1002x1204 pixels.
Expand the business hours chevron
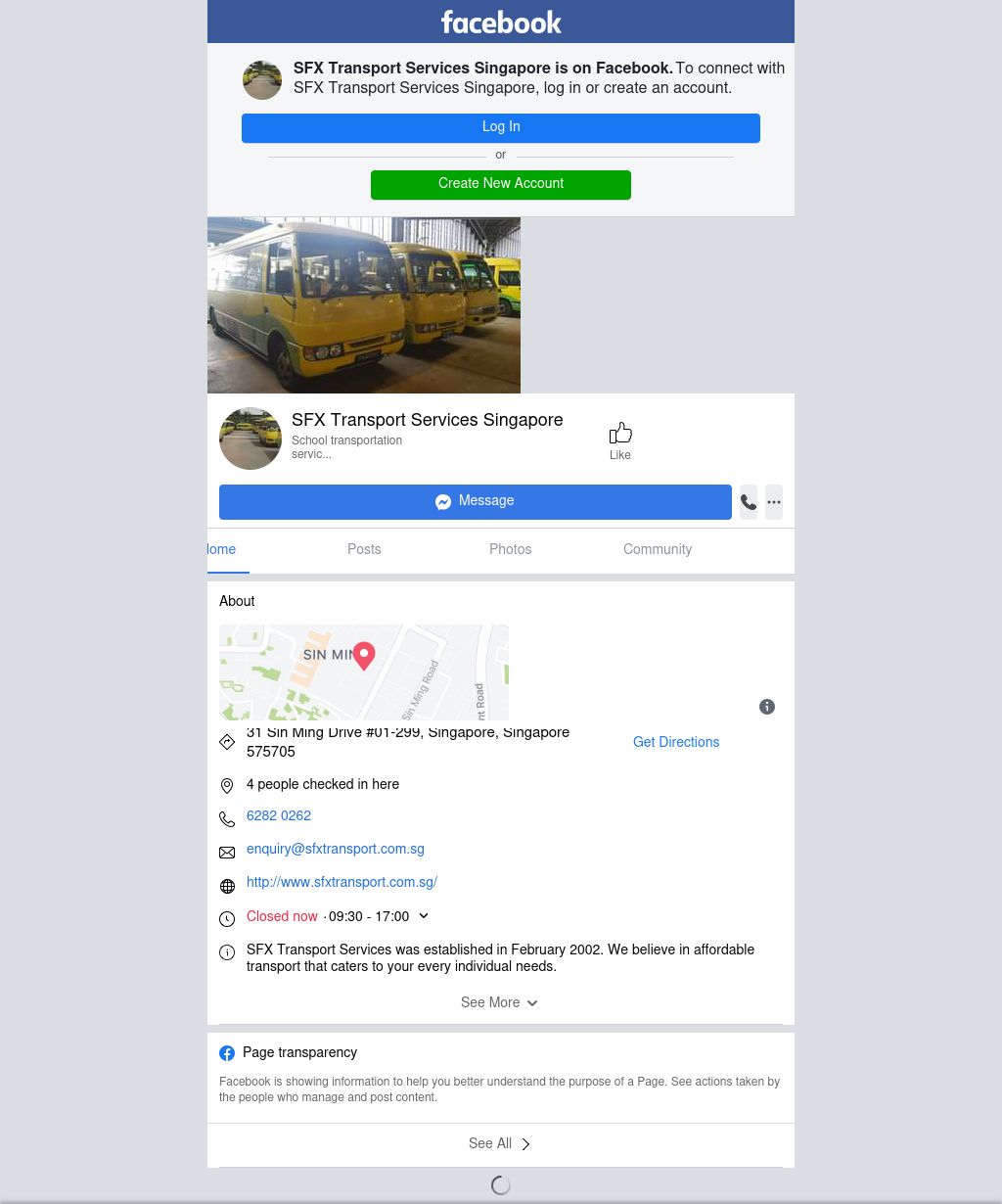(x=423, y=915)
